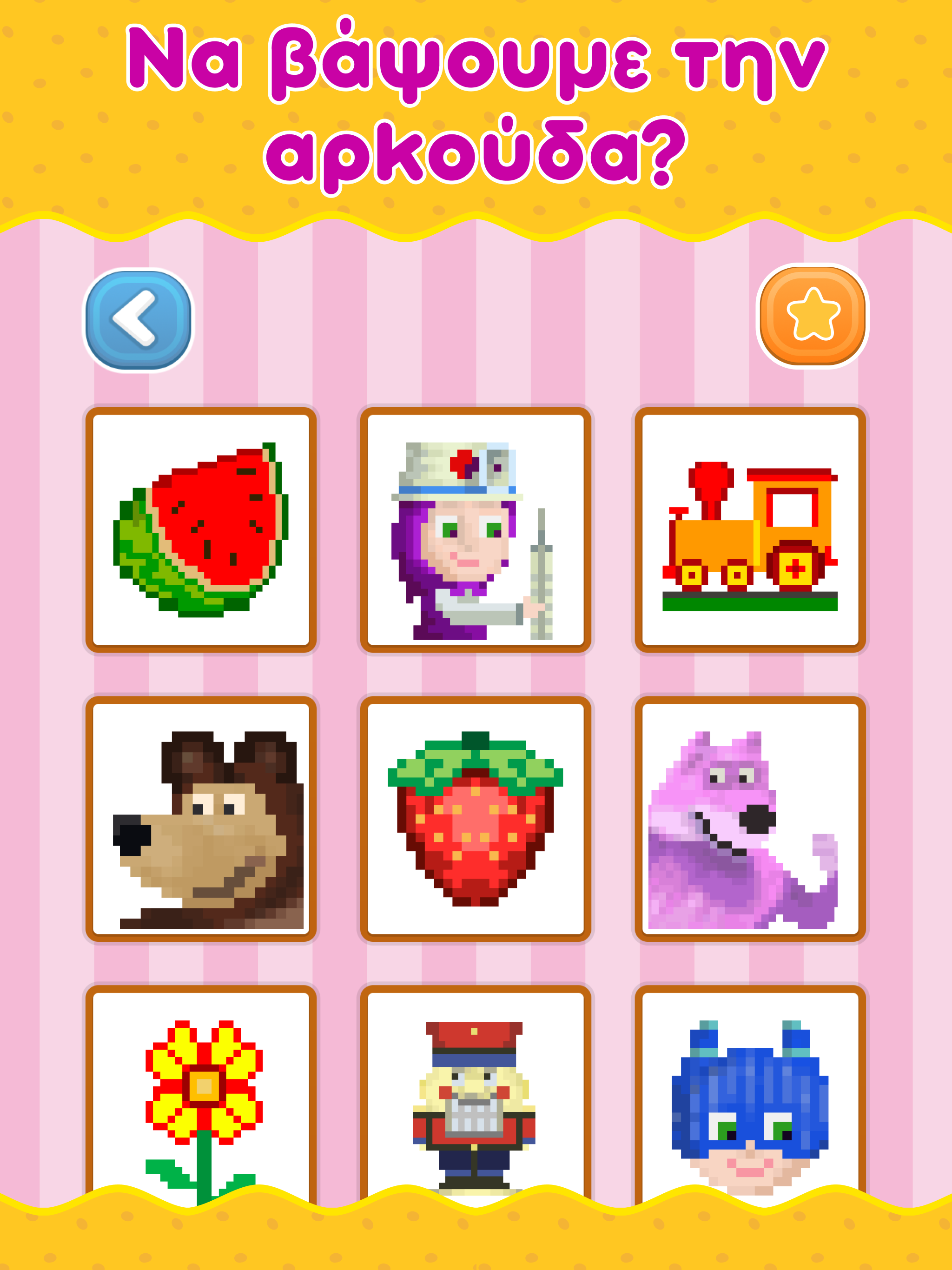
Task: Select the watermelon pixel picture
Action: pyautogui.click(x=201, y=529)
